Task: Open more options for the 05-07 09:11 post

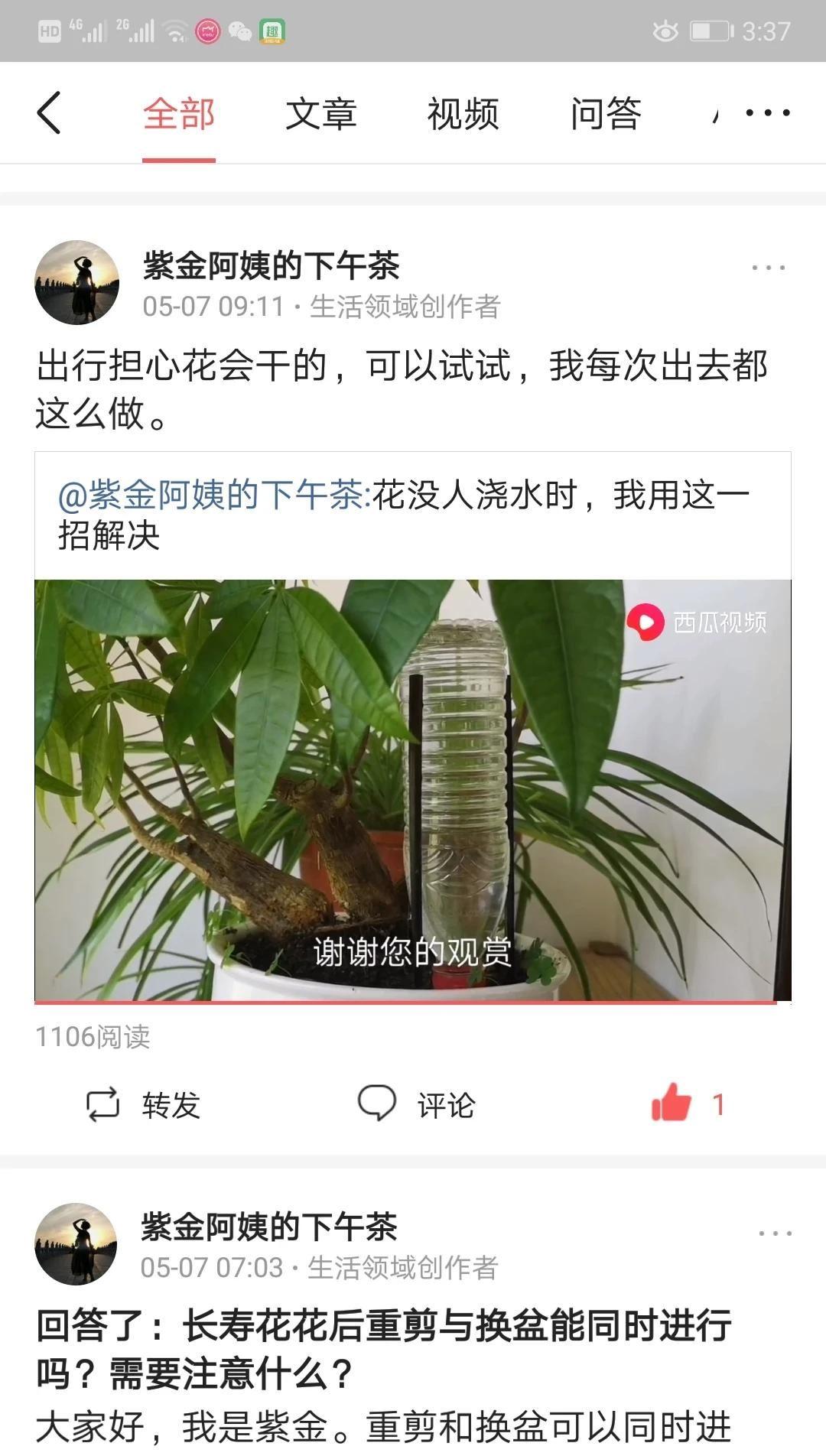Action: 767,268
